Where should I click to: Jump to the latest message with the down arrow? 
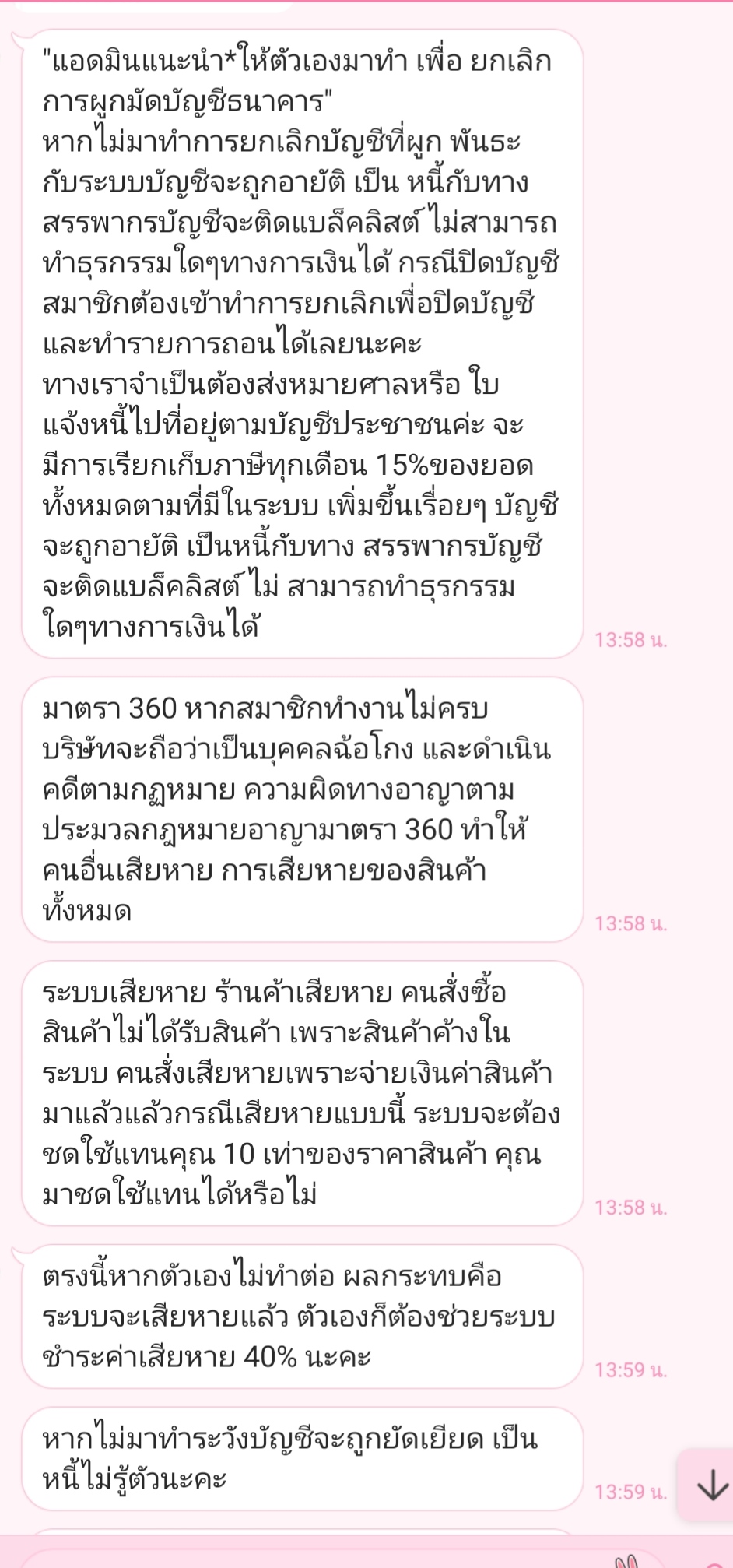(711, 1488)
